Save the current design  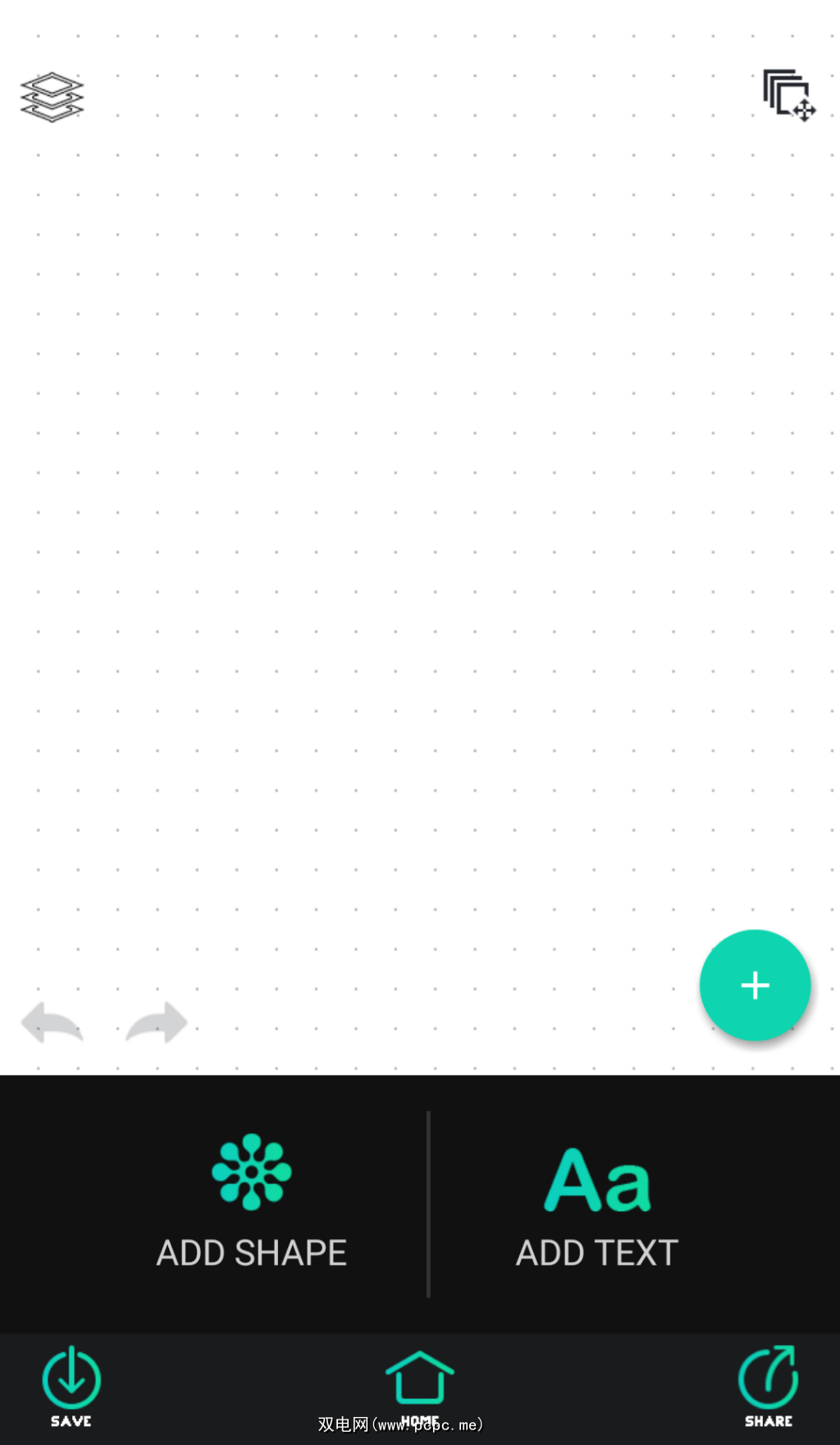(71, 1387)
